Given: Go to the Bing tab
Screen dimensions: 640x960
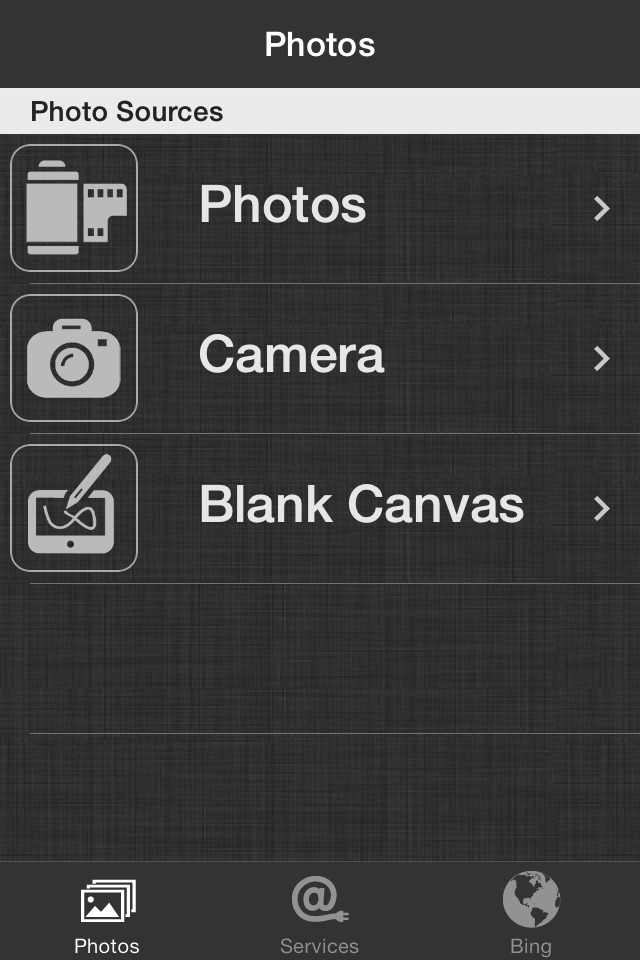Looking at the screenshot, I should pyautogui.click(x=531, y=914).
